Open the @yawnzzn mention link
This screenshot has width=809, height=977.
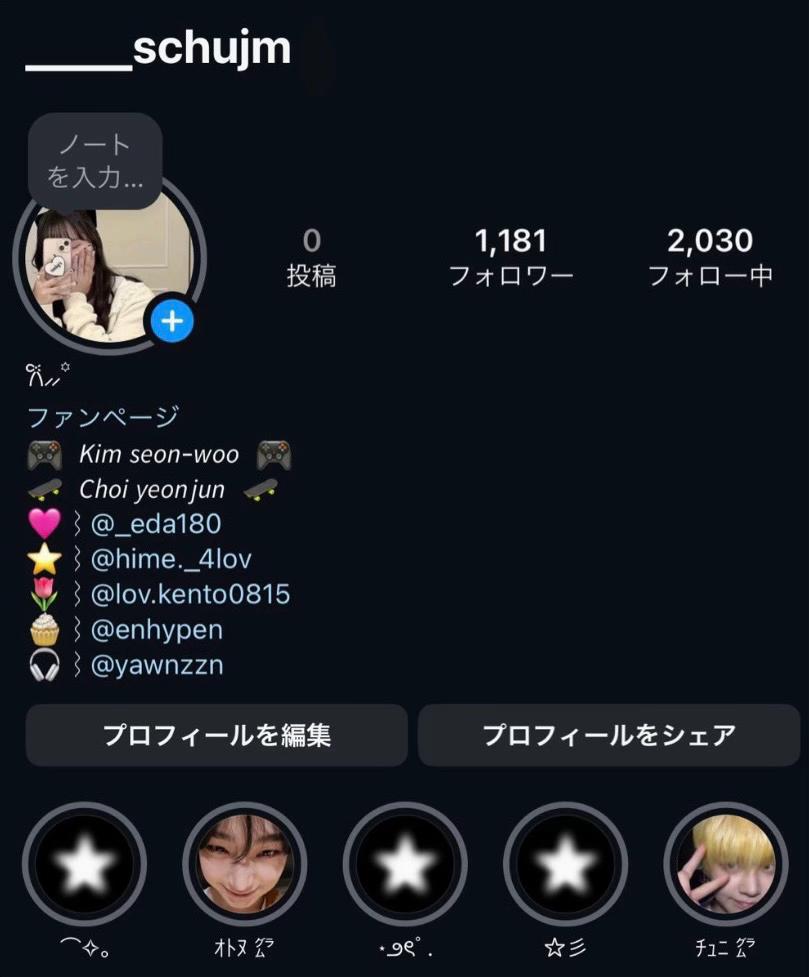pyautogui.click(x=157, y=665)
